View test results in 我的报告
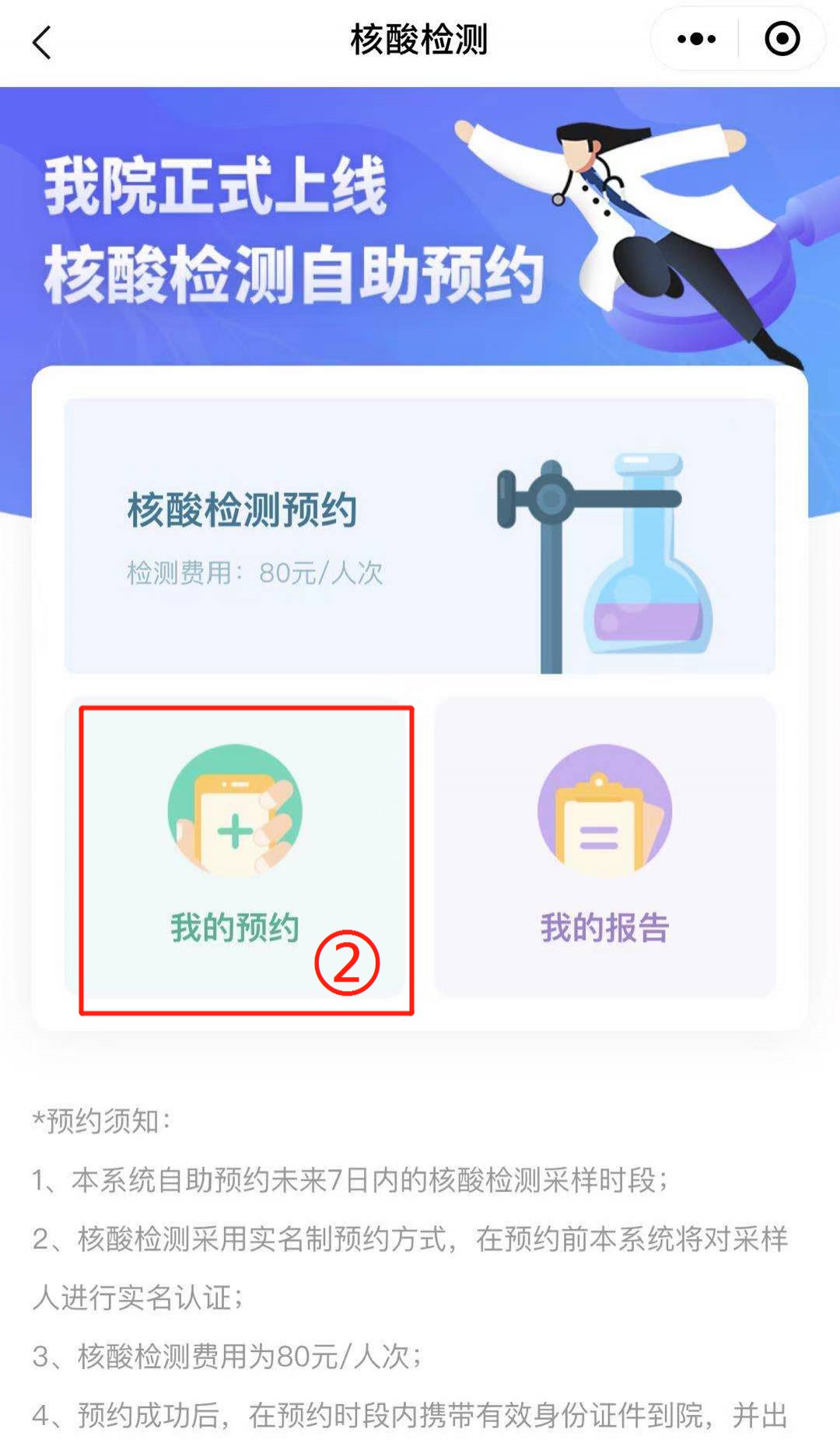 pos(604,848)
